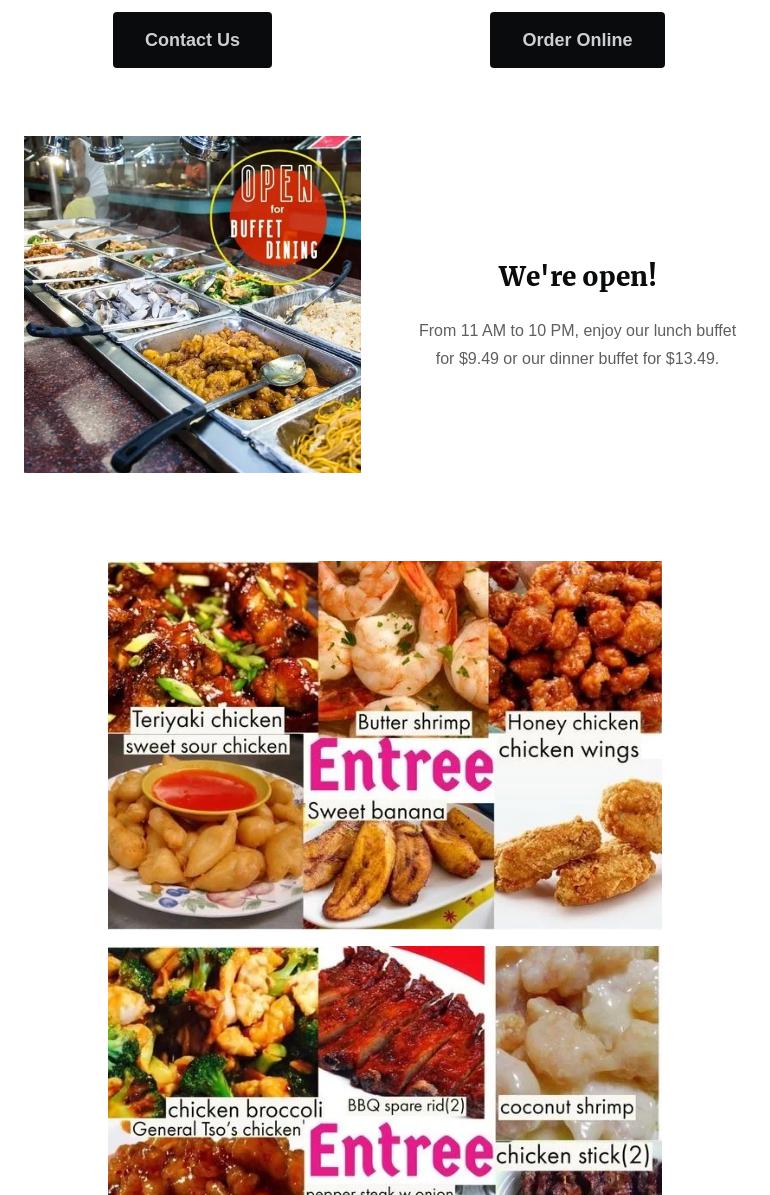The height and width of the screenshot is (1195, 770).
Task: Open the Order Online page
Action: (577, 40)
